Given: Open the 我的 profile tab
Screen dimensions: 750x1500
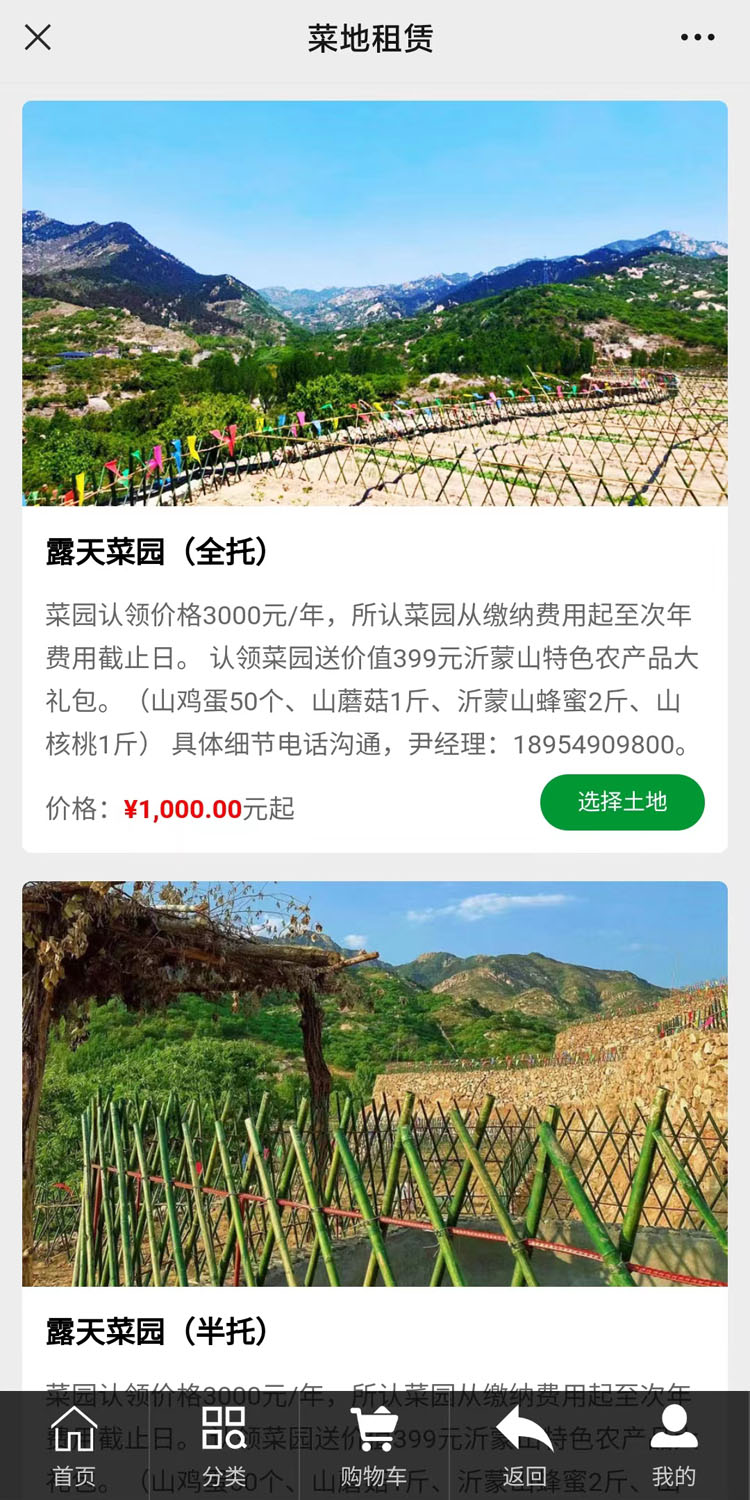Looking at the screenshot, I should tap(674, 1445).
